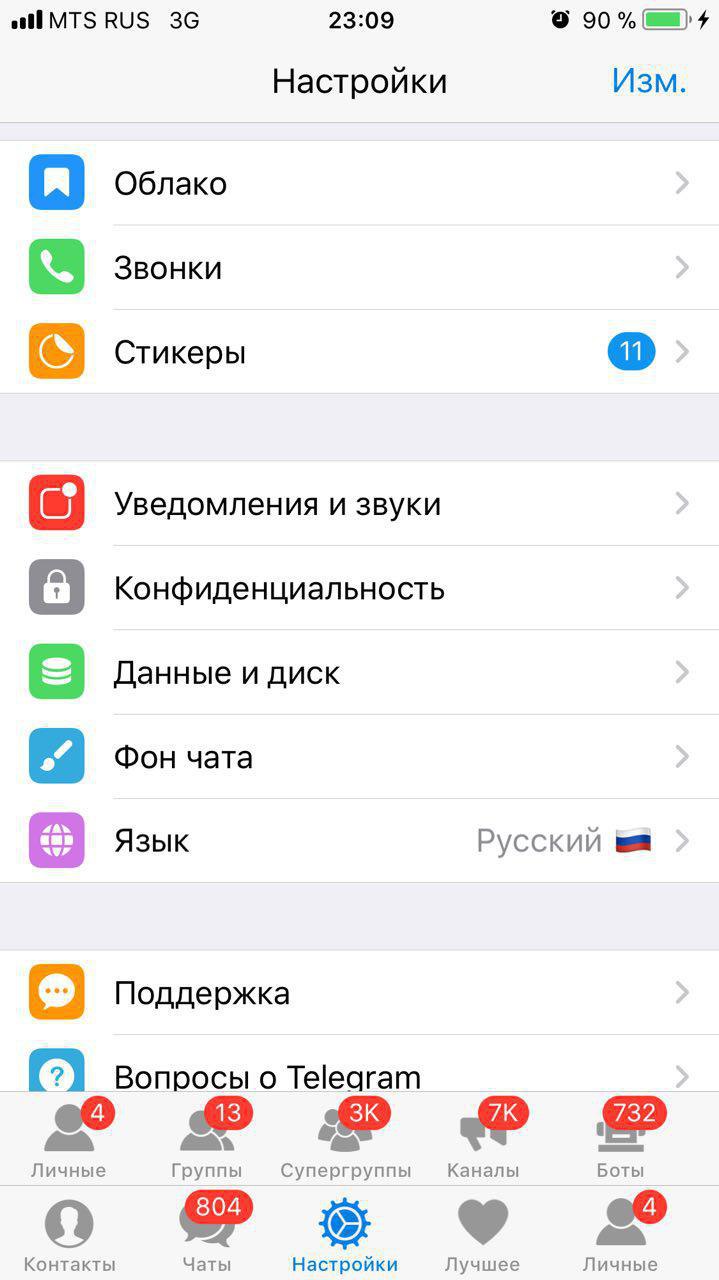Image resolution: width=719 pixels, height=1280 pixels.
Task: Open Стикеры with 11 badge
Action: tap(360, 352)
